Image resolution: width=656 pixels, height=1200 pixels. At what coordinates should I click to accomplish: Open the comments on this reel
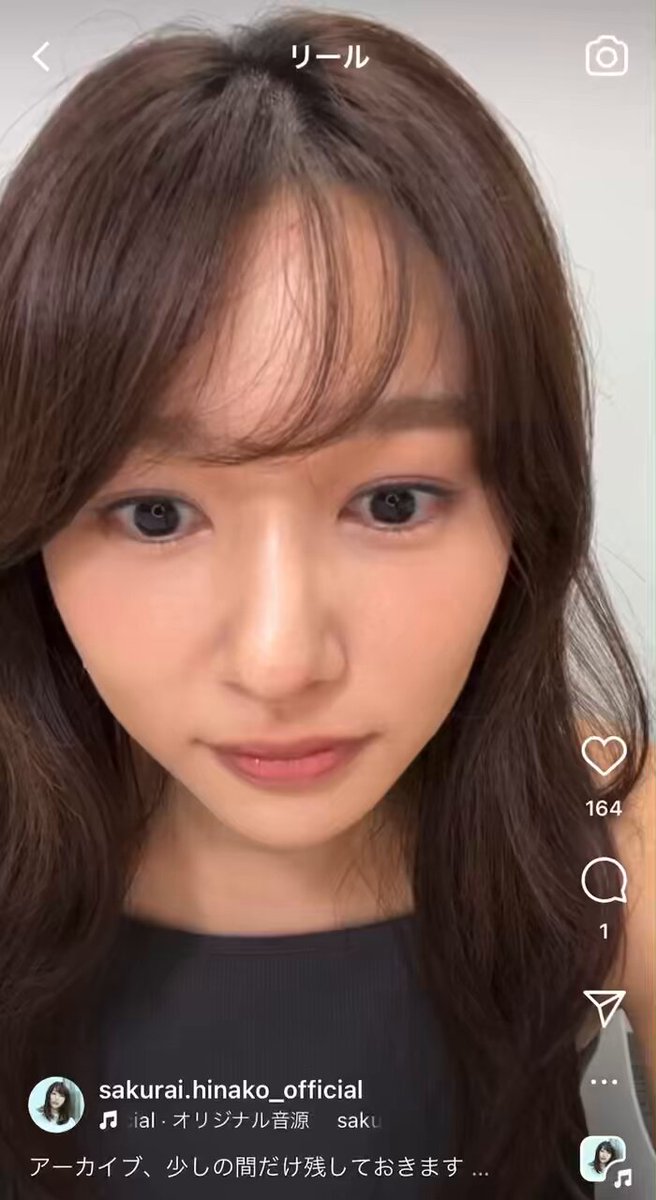click(x=604, y=881)
